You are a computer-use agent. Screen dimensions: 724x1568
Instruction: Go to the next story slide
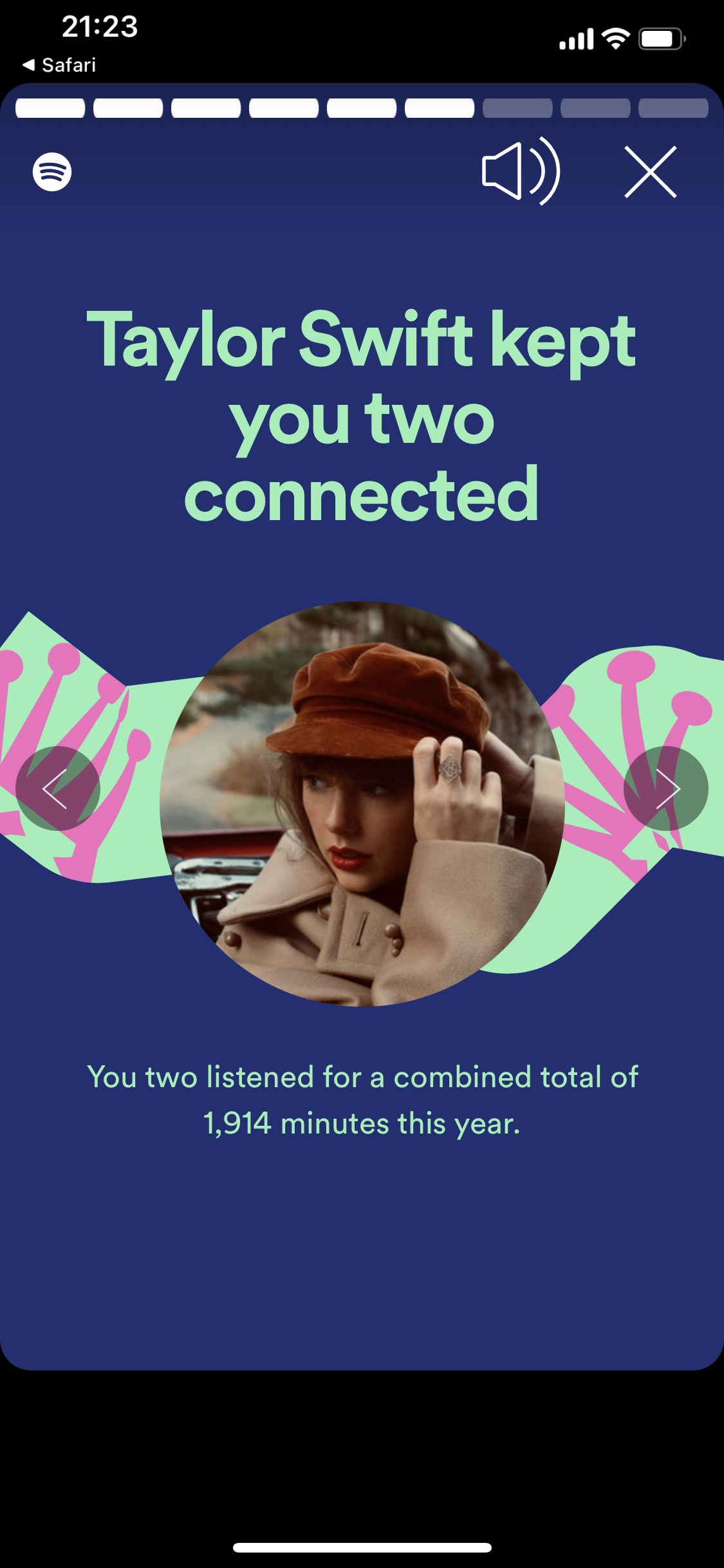(x=666, y=789)
